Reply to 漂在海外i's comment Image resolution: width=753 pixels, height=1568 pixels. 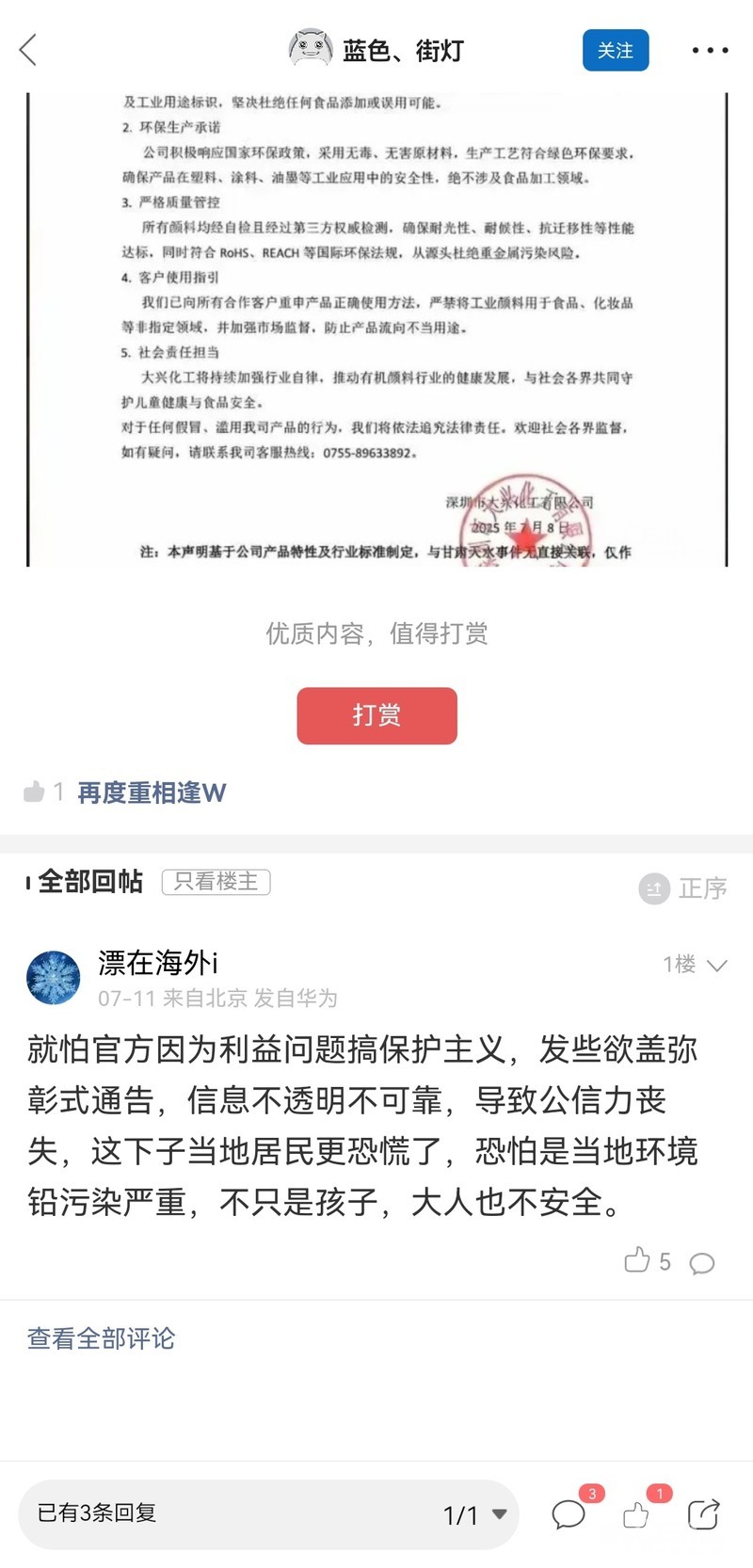click(702, 1262)
